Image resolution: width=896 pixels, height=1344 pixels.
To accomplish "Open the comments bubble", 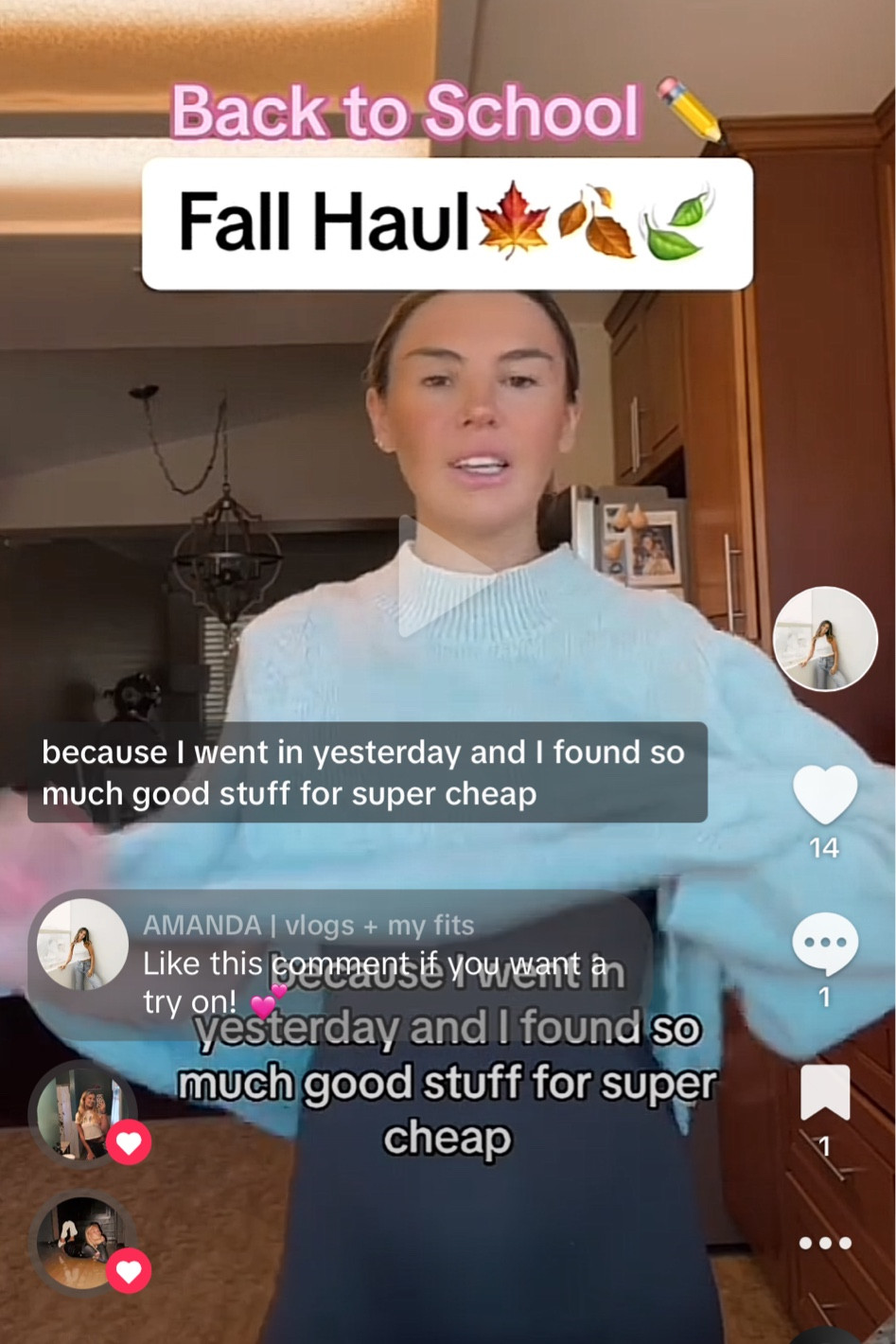I will pos(824,944).
